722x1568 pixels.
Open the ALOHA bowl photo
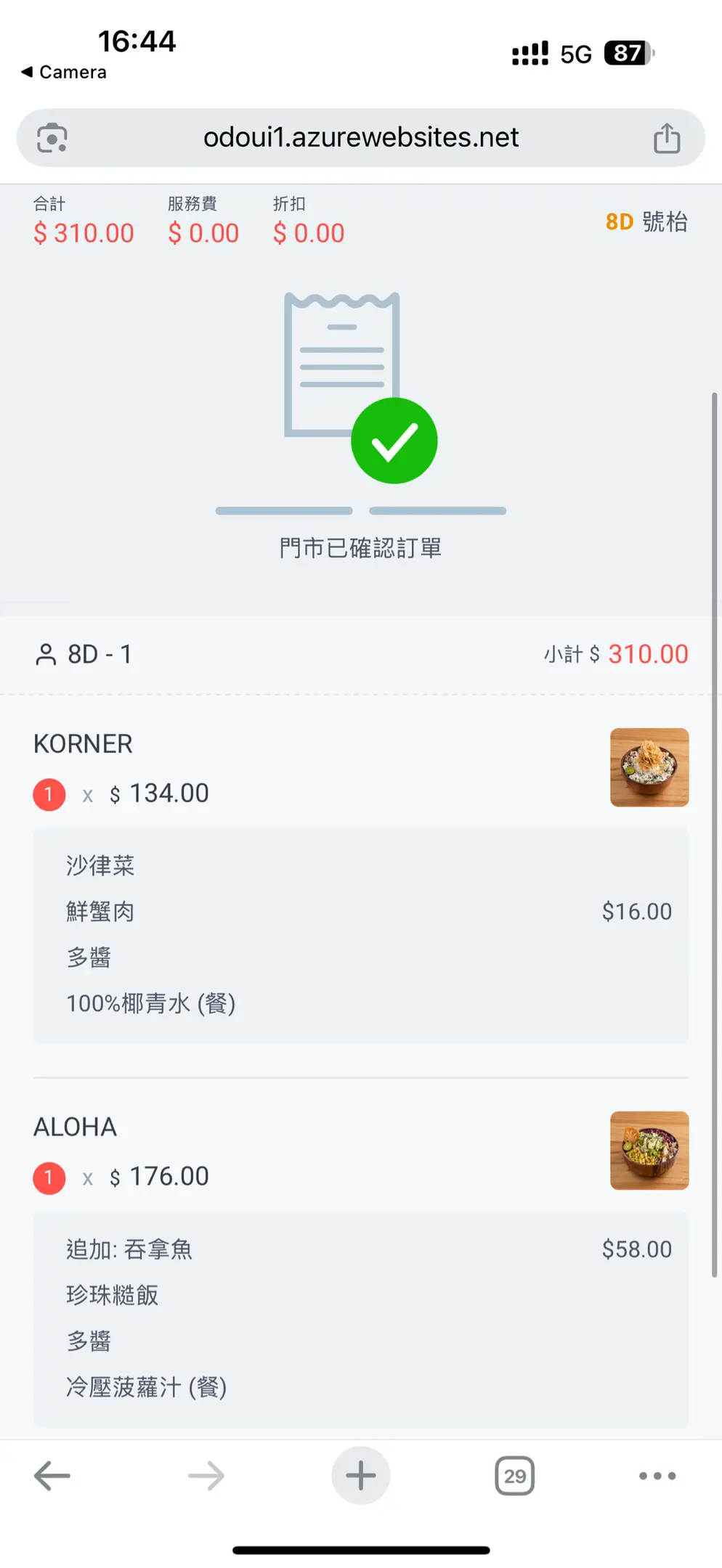pos(649,1151)
